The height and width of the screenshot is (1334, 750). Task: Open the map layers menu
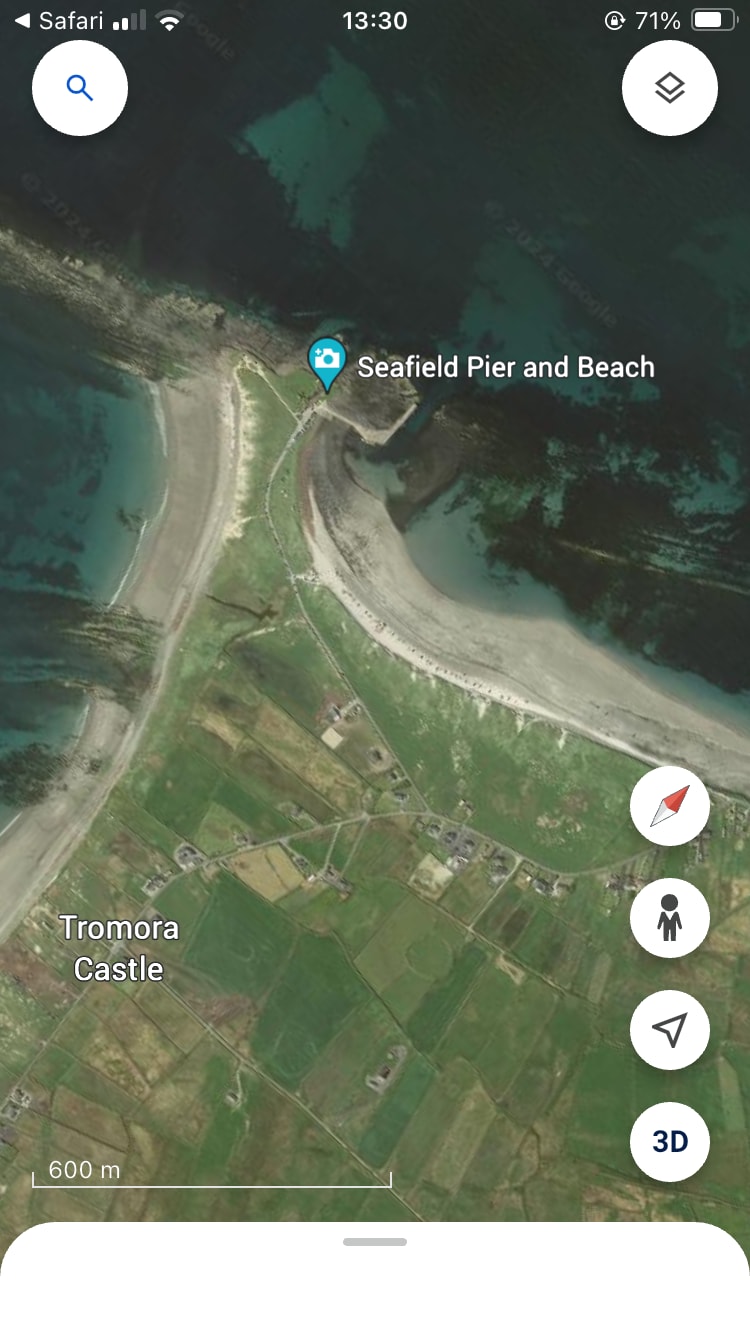pyautogui.click(x=669, y=88)
